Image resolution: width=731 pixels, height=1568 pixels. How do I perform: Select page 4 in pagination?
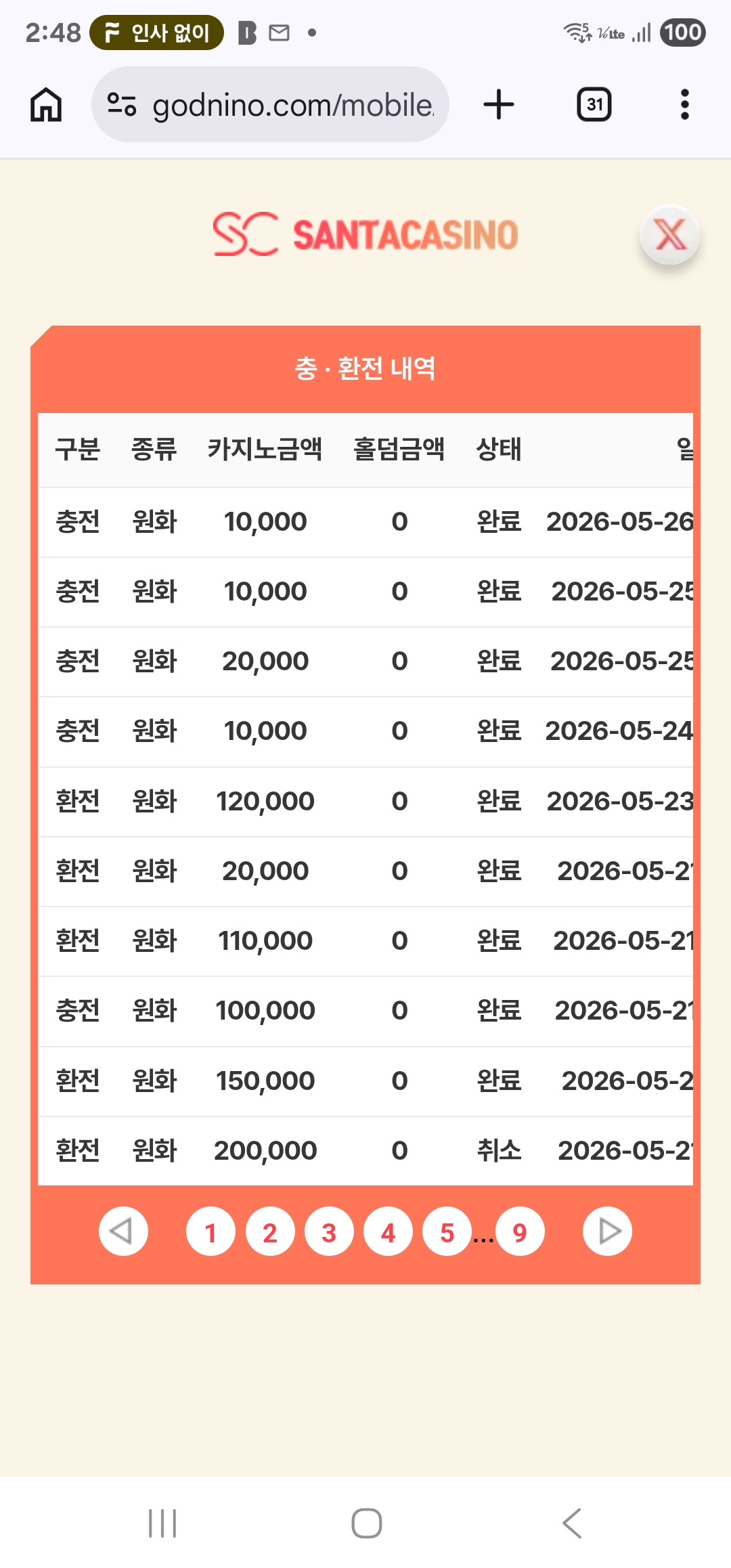388,1232
